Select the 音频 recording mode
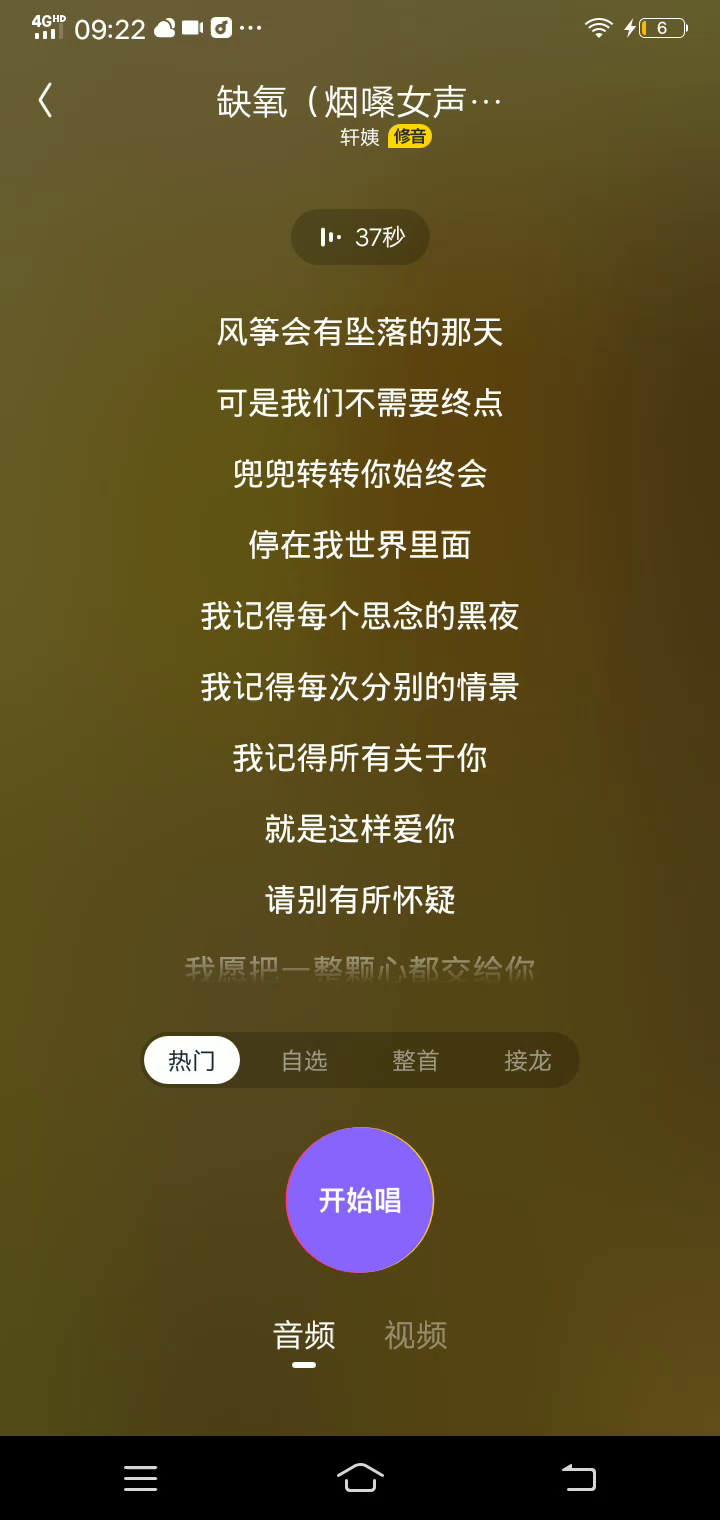The height and width of the screenshot is (1520, 720). pyautogui.click(x=304, y=1335)
